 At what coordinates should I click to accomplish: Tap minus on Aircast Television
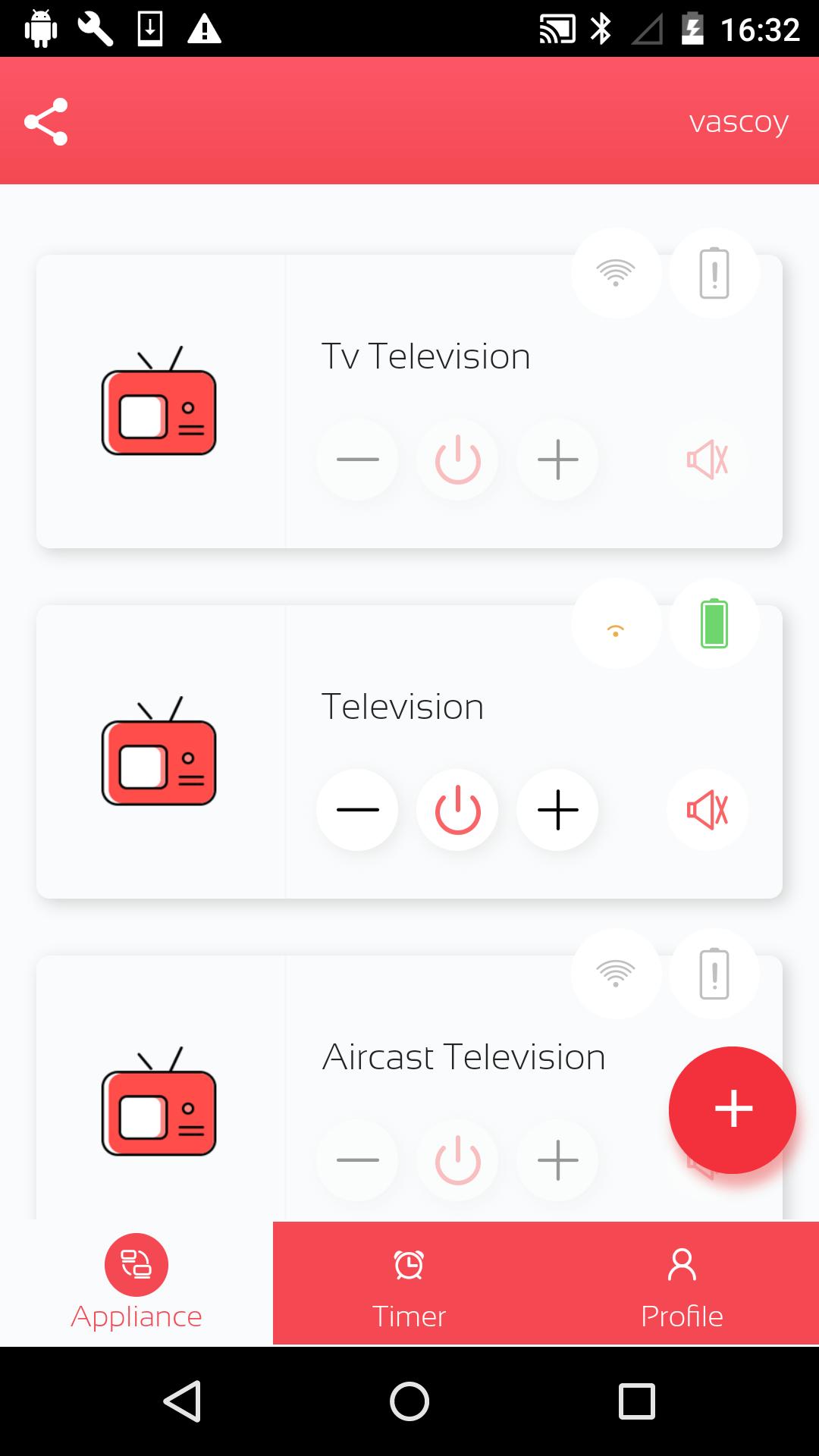click(x=357, y=1160)
